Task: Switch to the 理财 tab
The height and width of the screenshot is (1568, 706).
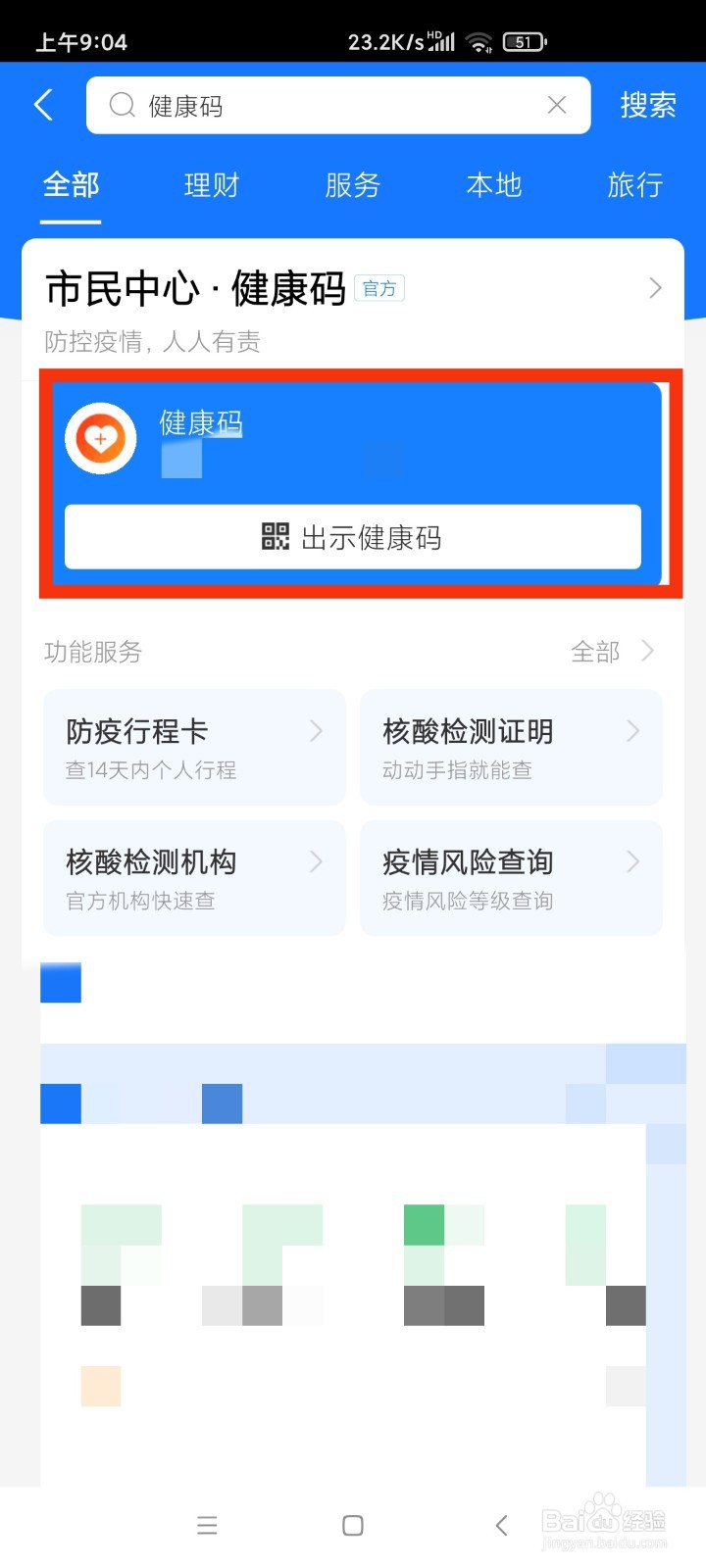Action: [x=211, y=186]
